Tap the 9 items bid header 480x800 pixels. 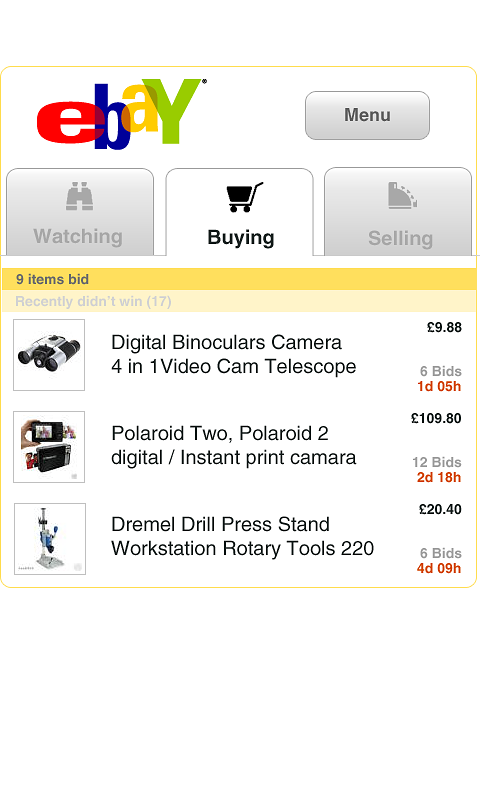click(x=239, y=279)
